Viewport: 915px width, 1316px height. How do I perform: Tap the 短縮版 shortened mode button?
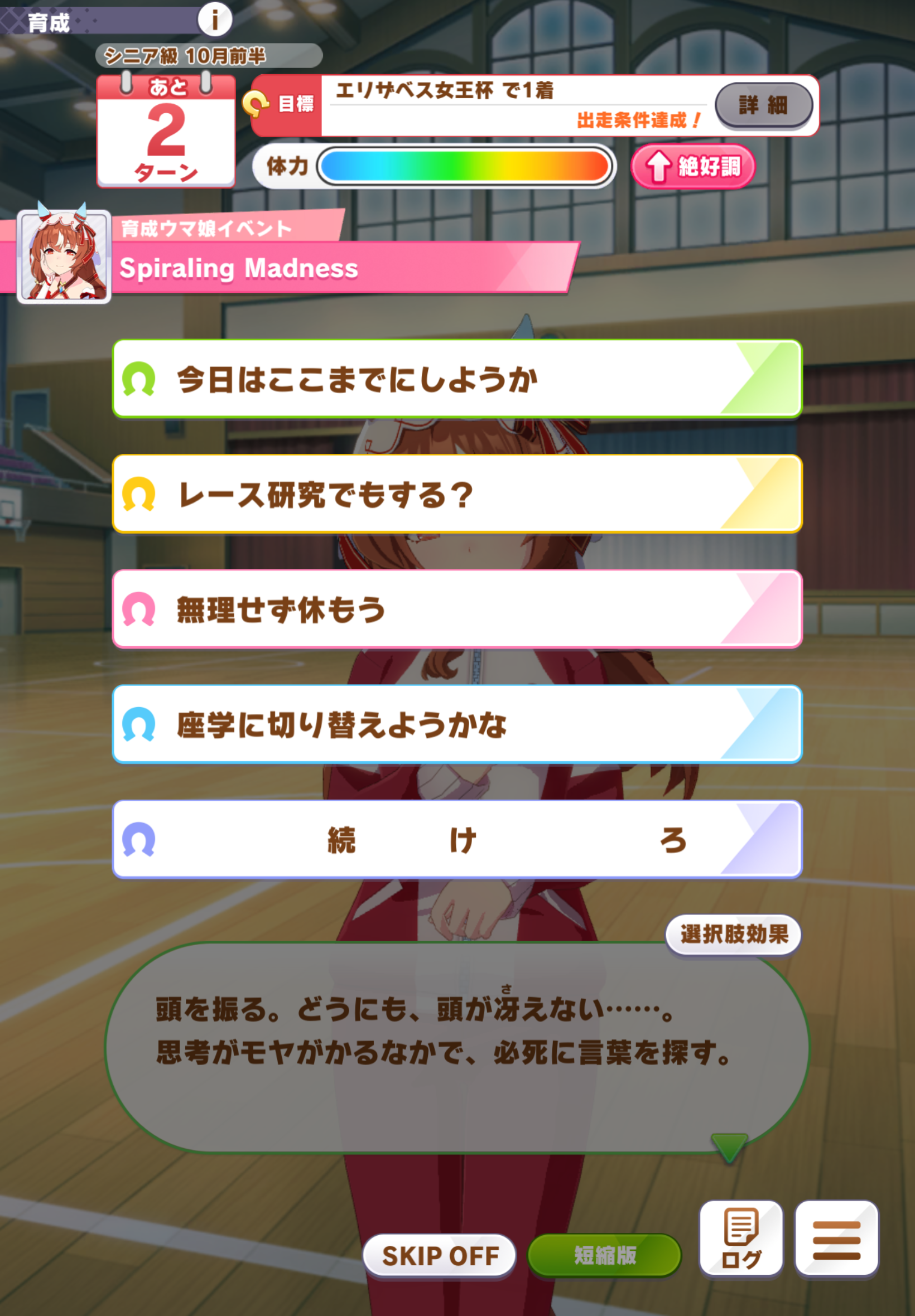604,1255
